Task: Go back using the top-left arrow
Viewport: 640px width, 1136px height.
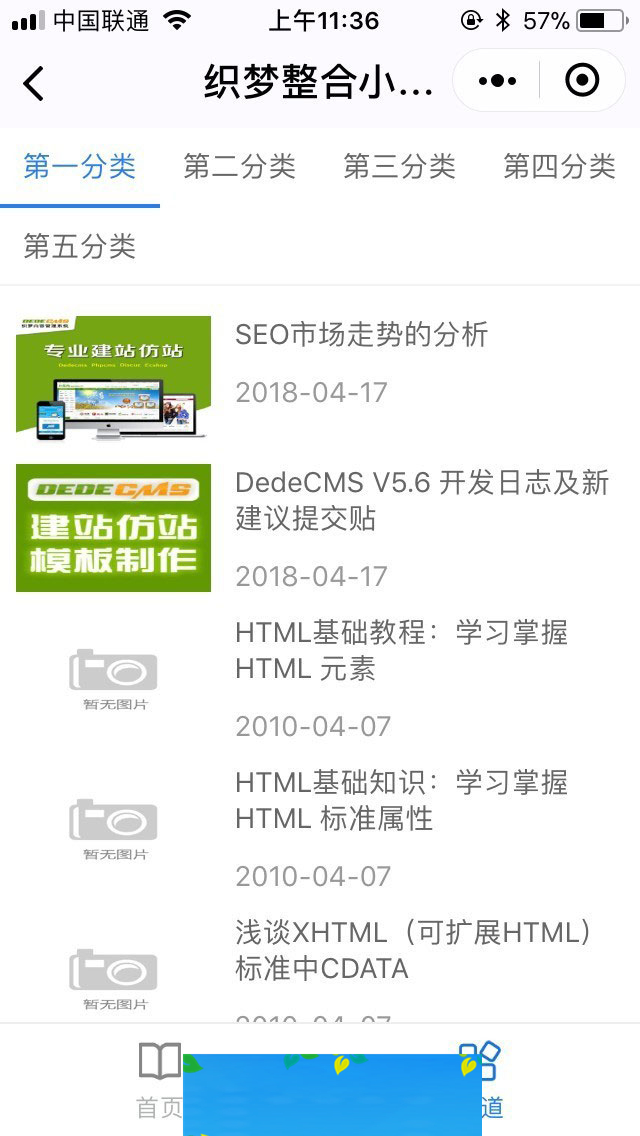Action: point(34,83)
